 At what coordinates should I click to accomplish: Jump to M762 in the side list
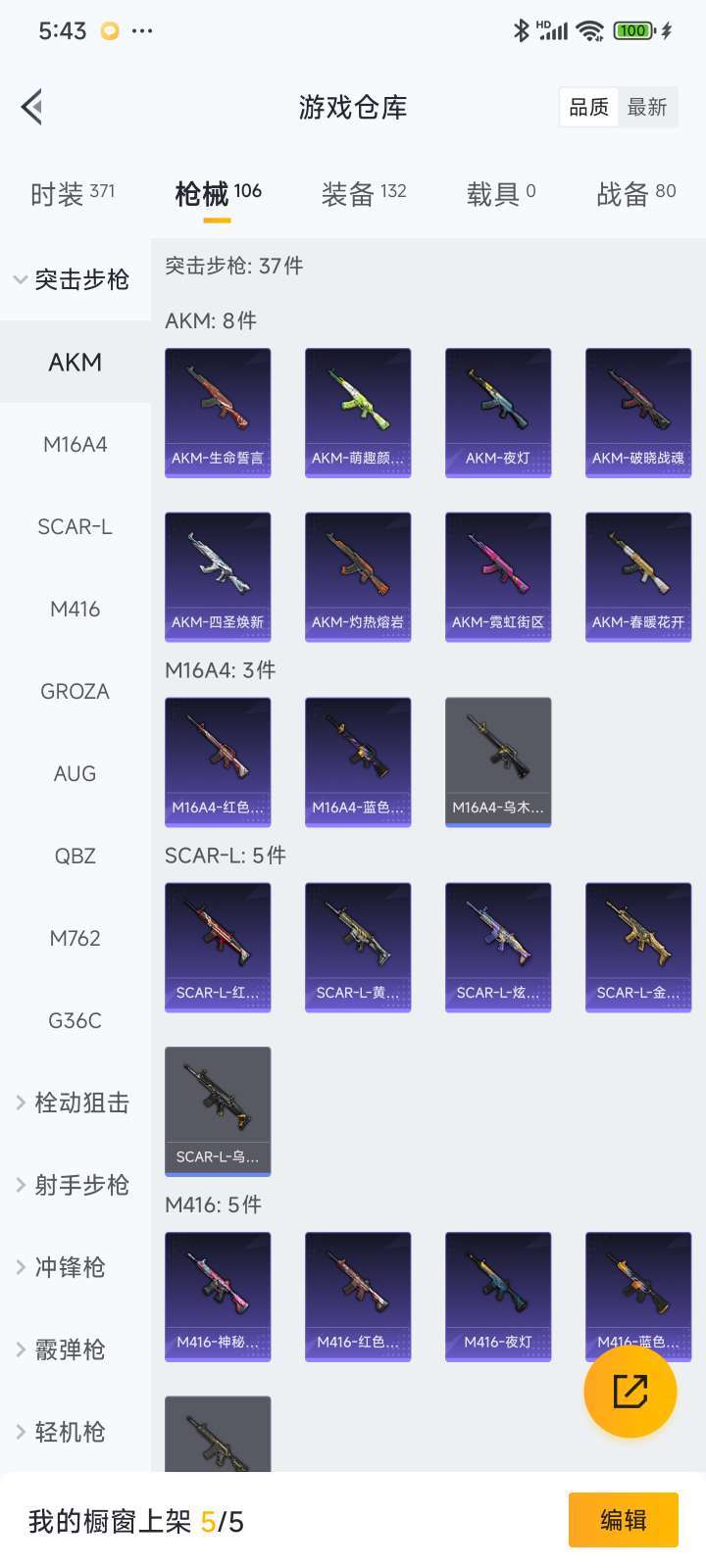coord(75,938)
